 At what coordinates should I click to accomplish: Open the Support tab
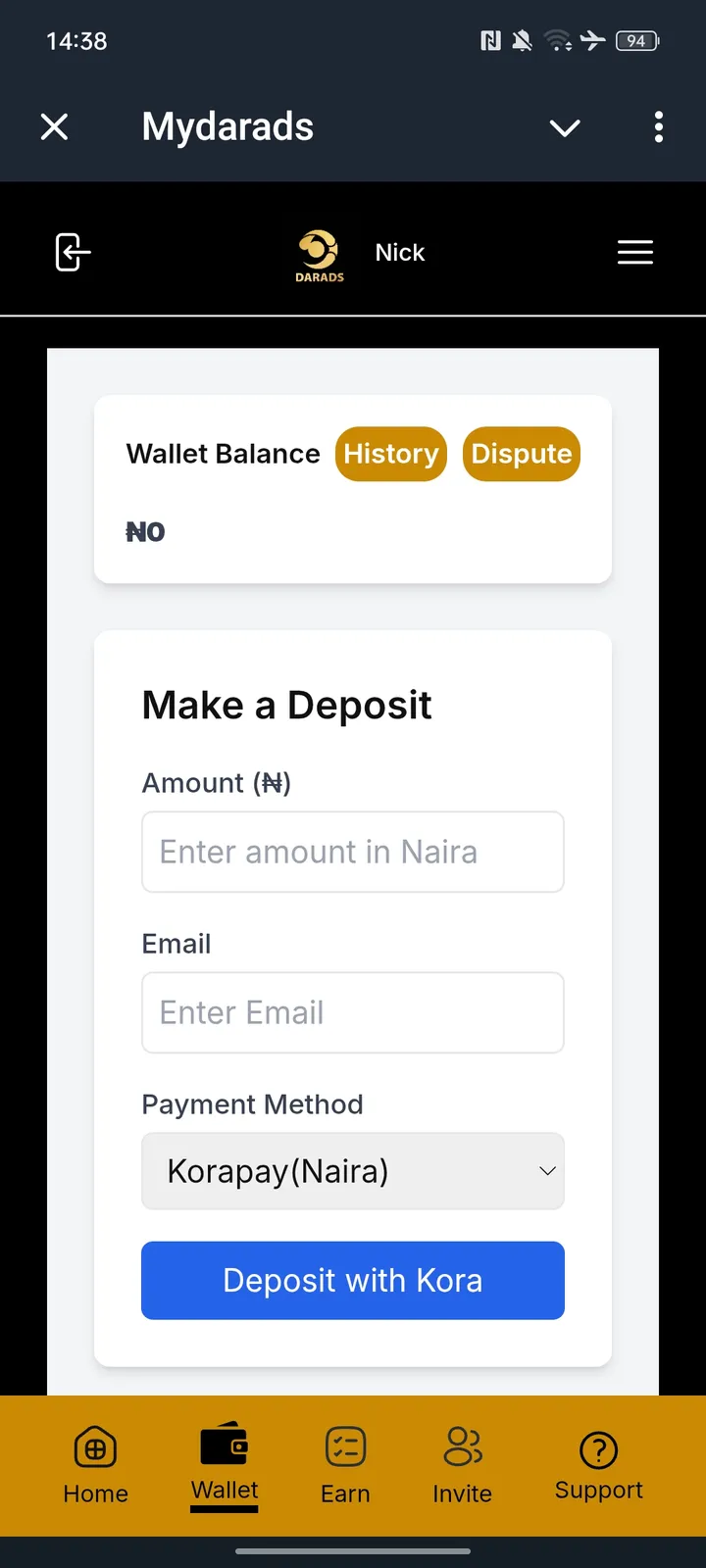[598, 1464]
